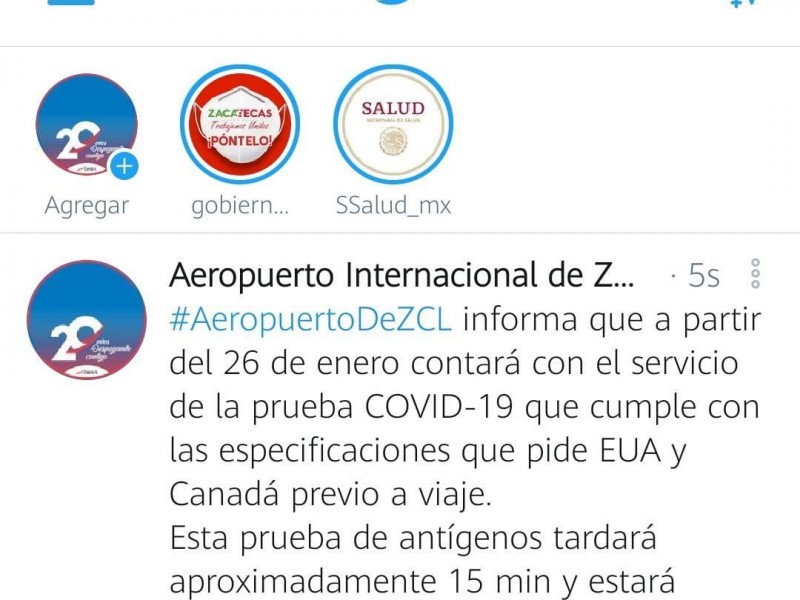800x600 pixels.
Task: Open Aeropuerto Internacional de Z... profile name
Action: click(400, 275)
